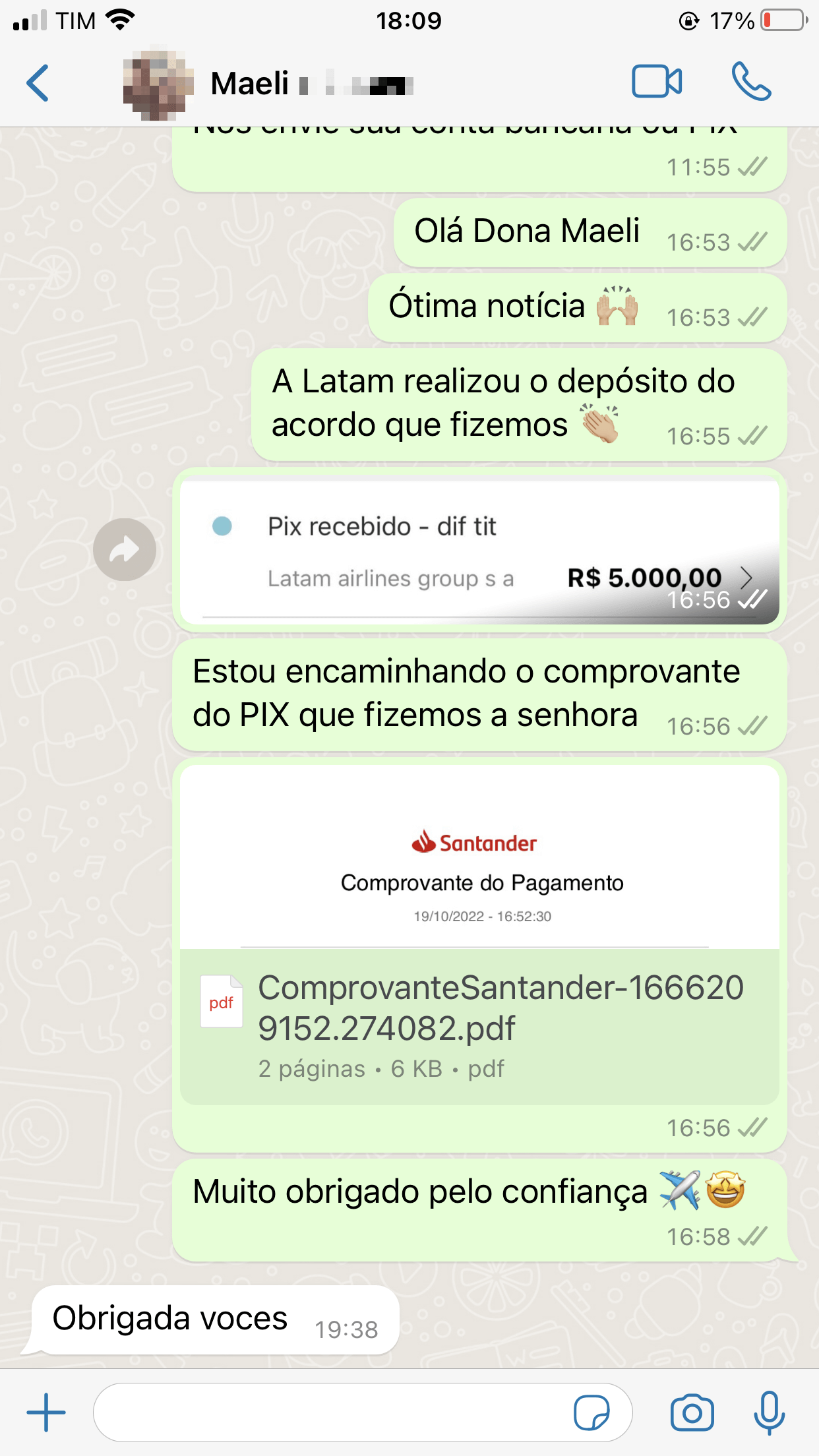Viewport: 819px width, 1456px height.
Task: Open the sticker picker in the message box
Action: tap(591, 1412)
